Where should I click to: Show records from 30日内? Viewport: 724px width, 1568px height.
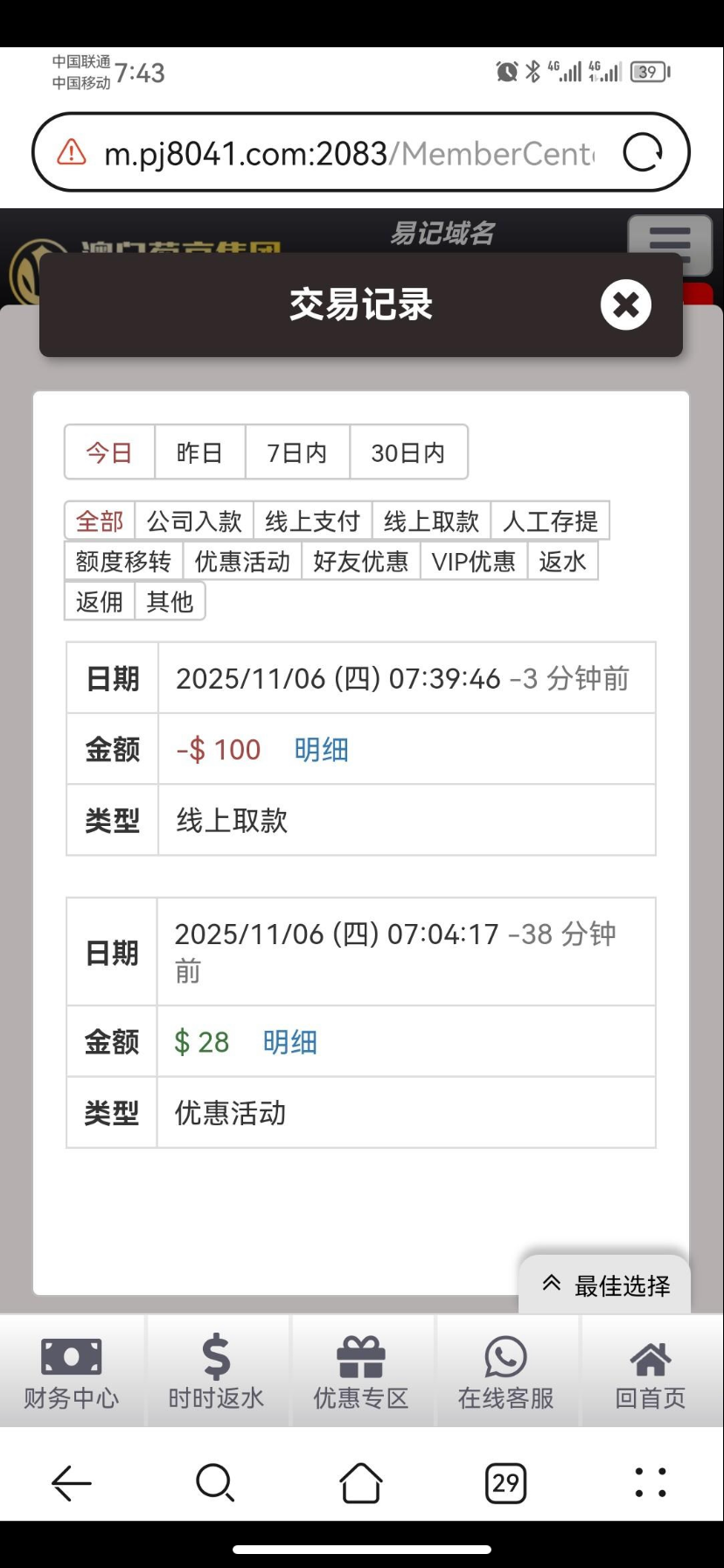click(408, 452)
